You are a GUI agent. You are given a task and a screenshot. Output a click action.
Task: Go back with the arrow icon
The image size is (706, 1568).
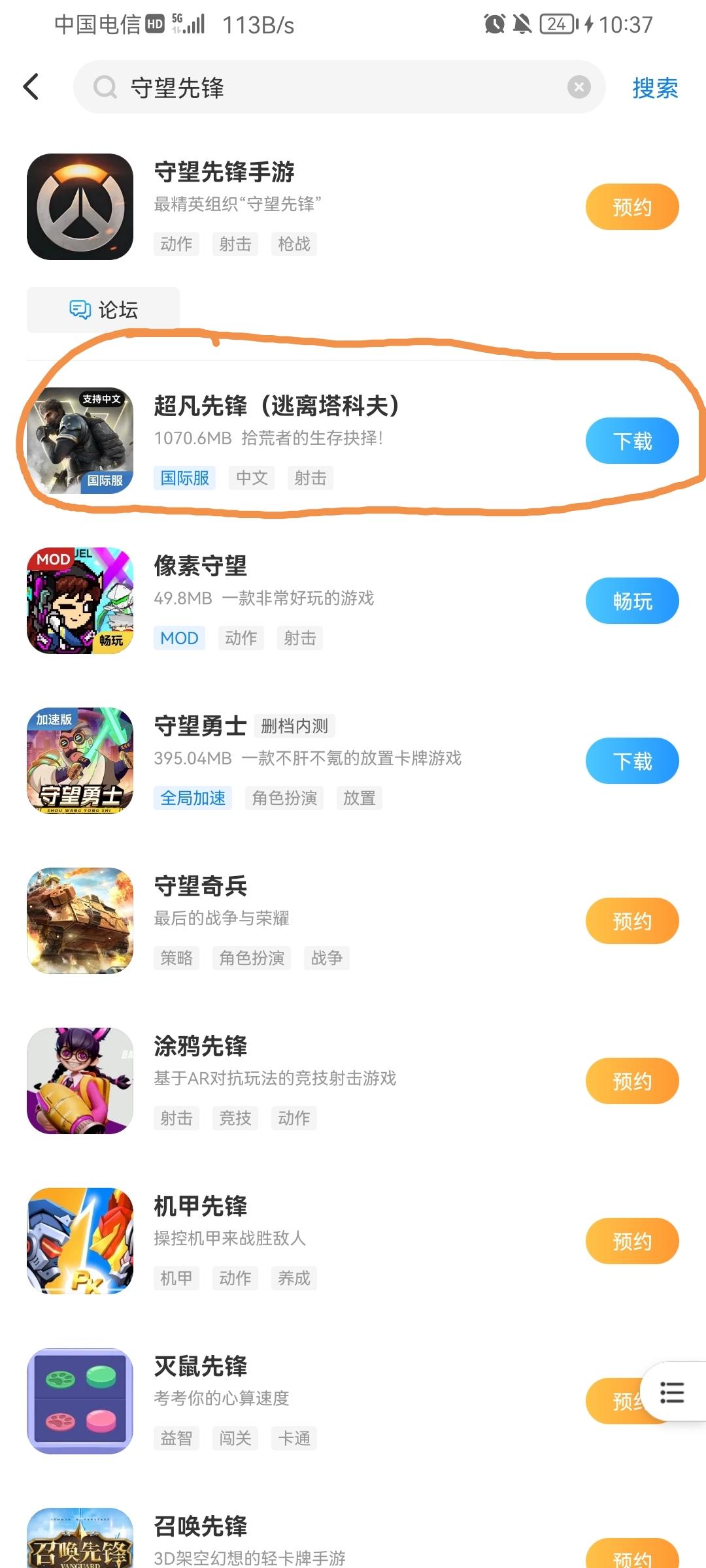pyautogui.click(x=31, y=87)
